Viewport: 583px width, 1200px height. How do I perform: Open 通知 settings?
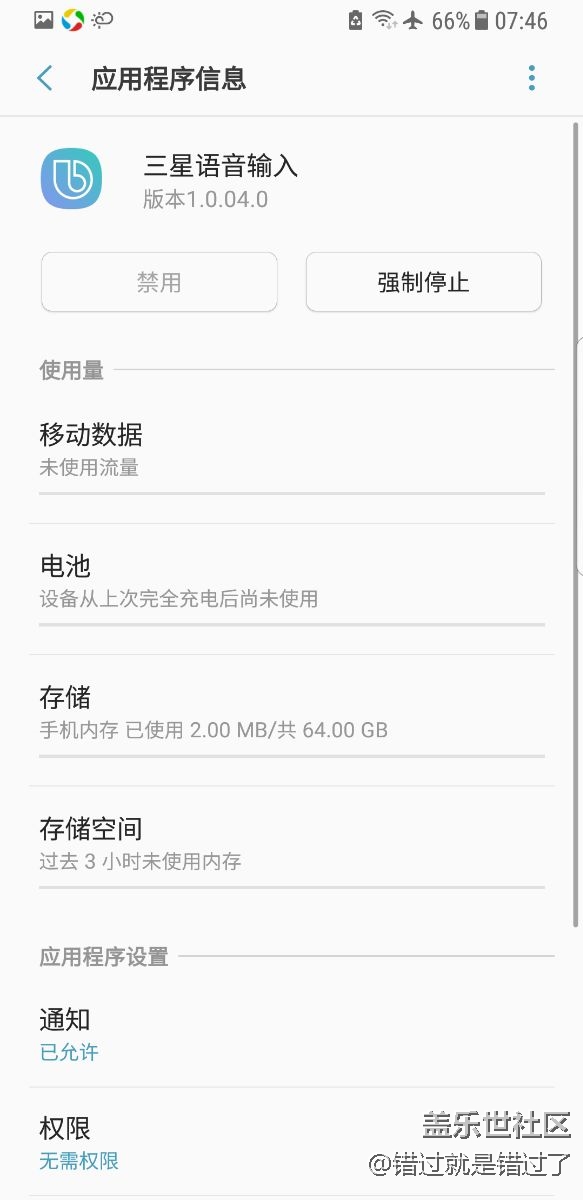click(x=291, y=1034)
